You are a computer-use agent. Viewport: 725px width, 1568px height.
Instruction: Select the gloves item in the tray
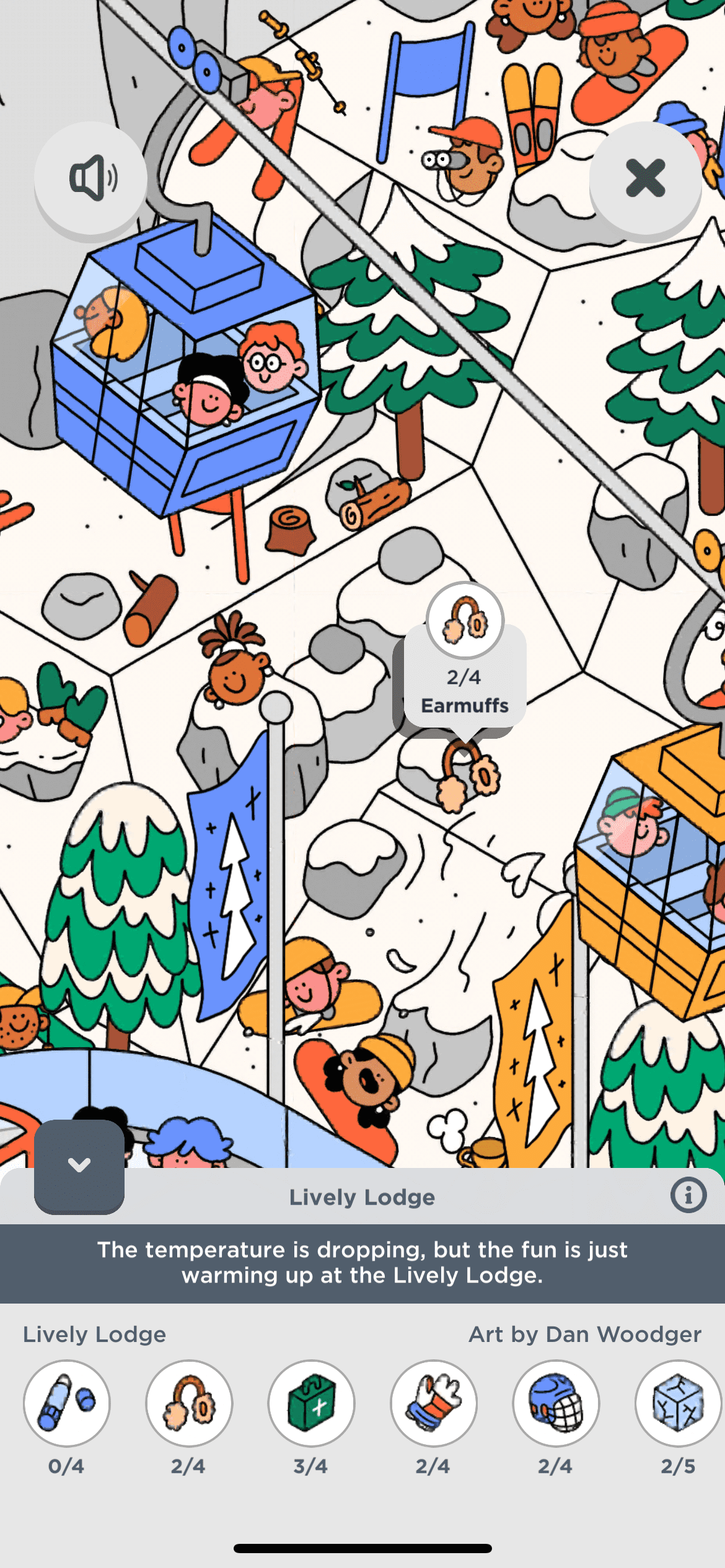[433, 1403]
